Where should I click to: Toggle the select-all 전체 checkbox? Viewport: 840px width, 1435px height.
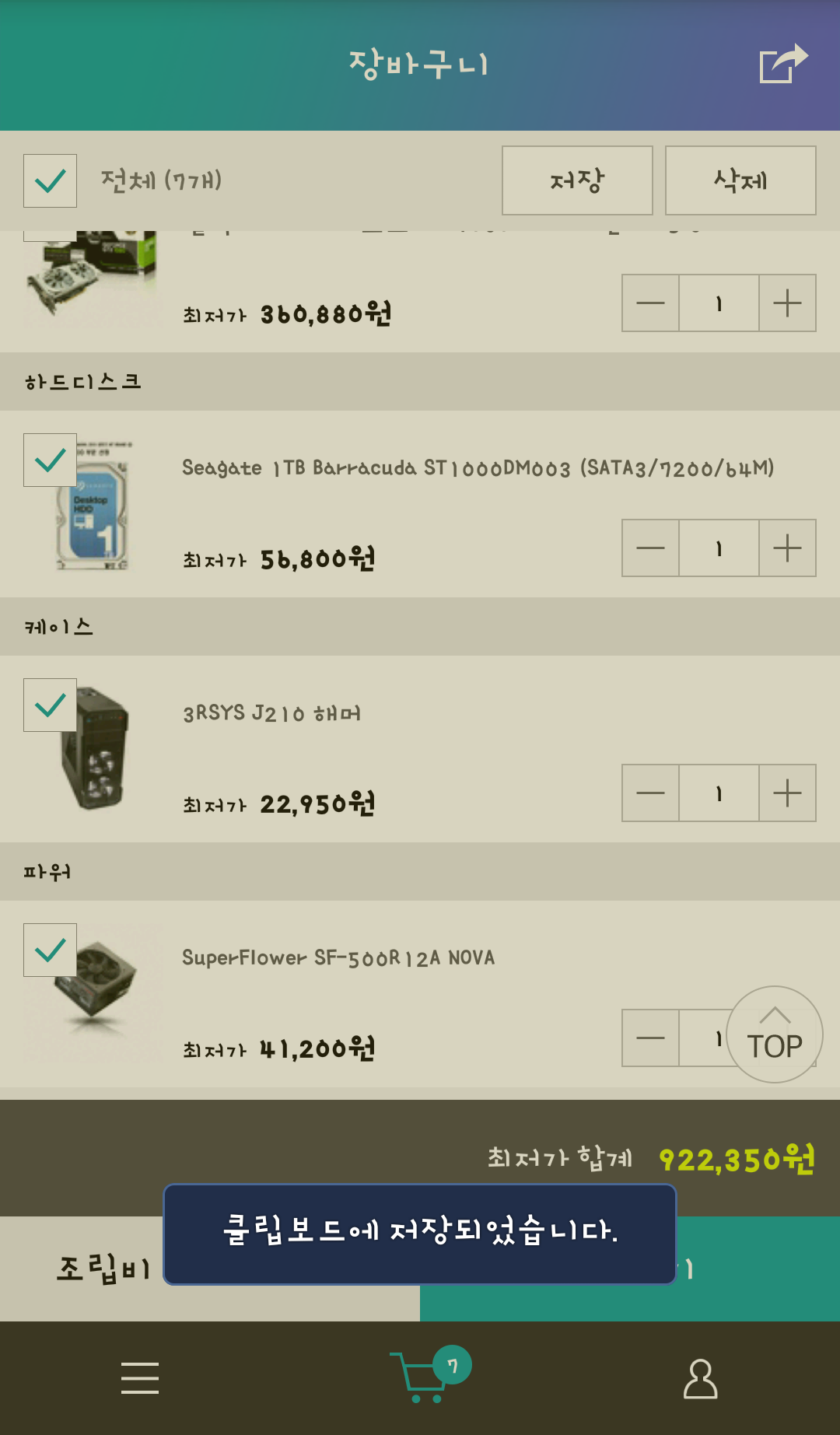click(x=50, y=181)
